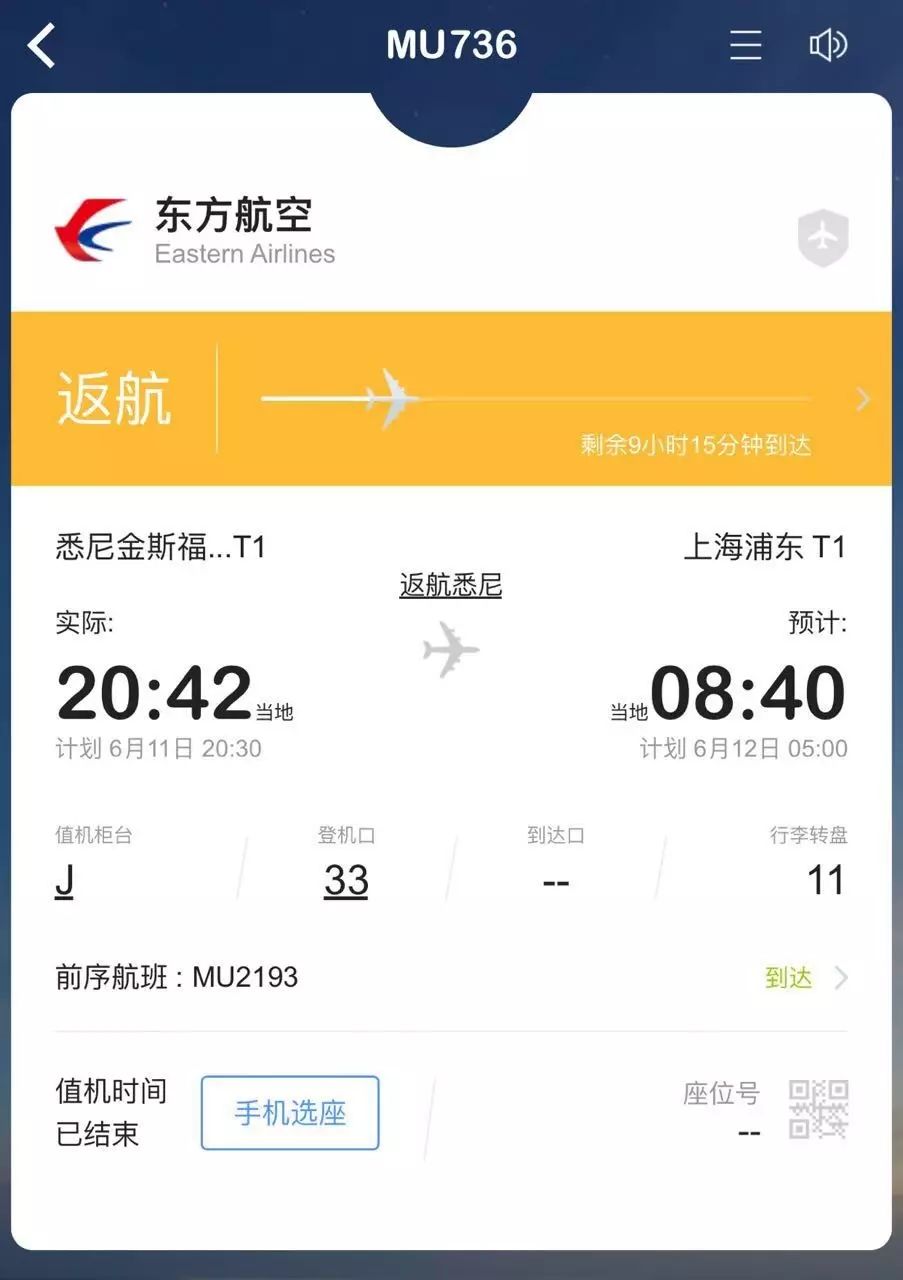The height and width of the screenshot is (1280, 903).
Task: Tap the flight shield badge icon
Action: pyautogui.click(x=822, y=239)
